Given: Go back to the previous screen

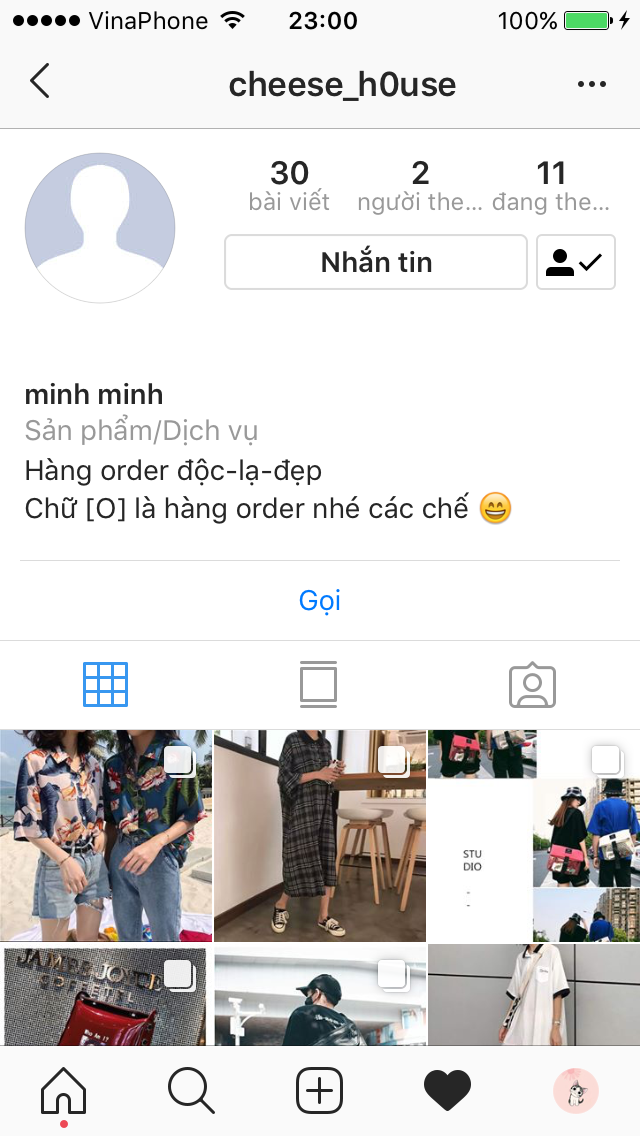Looking at the screenshot, I should 40,82.
